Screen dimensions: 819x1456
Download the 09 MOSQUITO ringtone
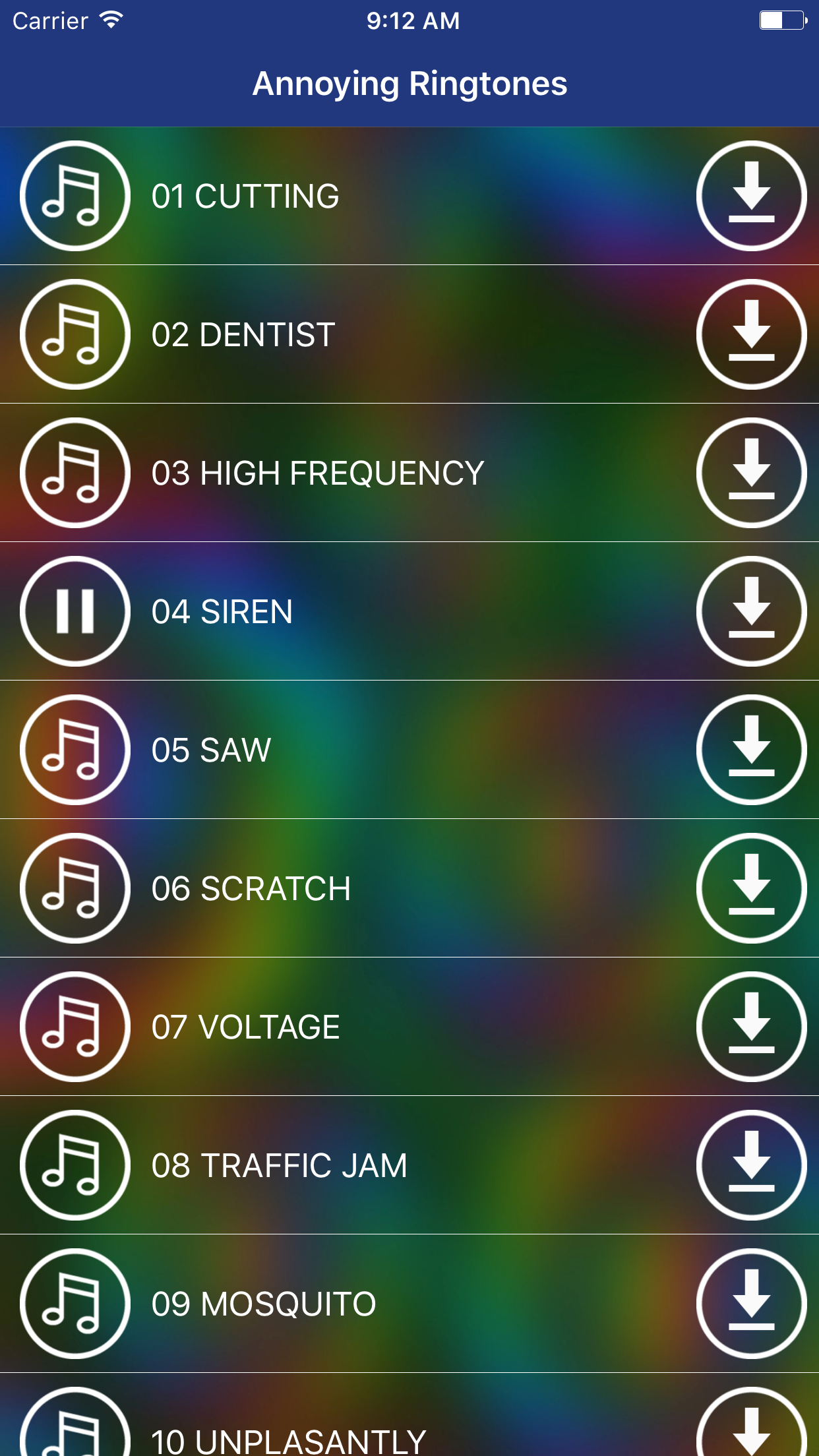tap(751, 1304)
